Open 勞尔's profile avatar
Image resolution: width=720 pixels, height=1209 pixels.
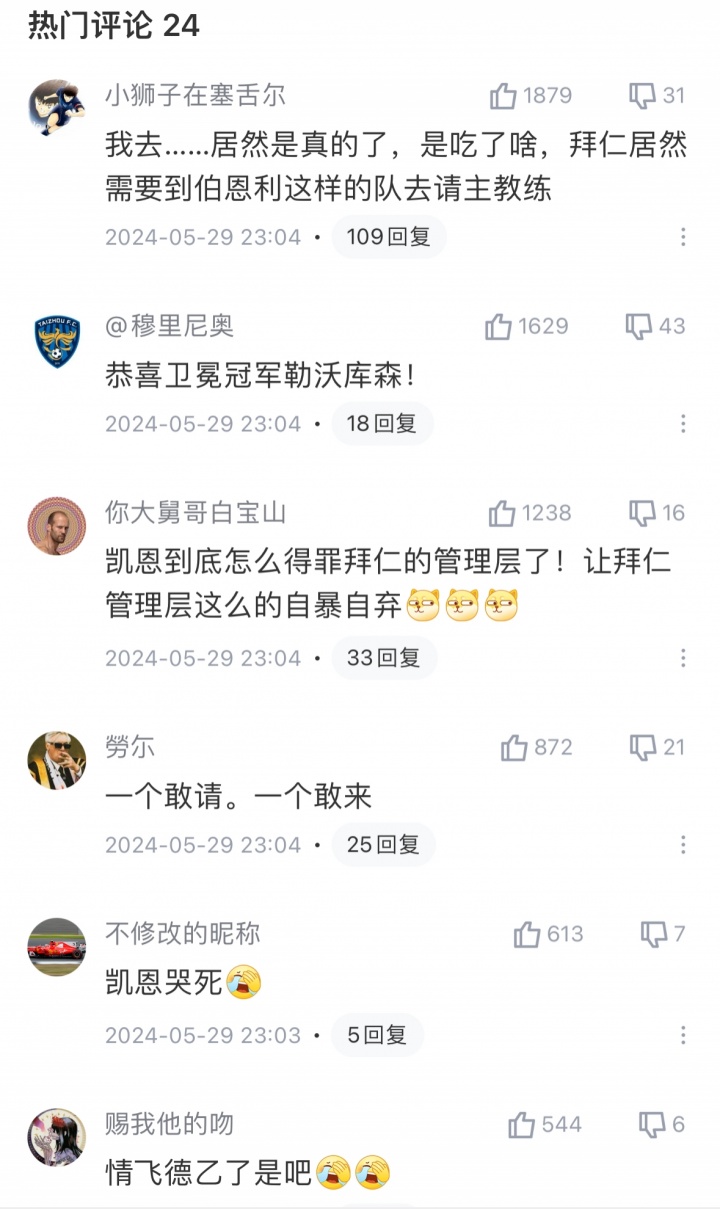tap(56, 760)
